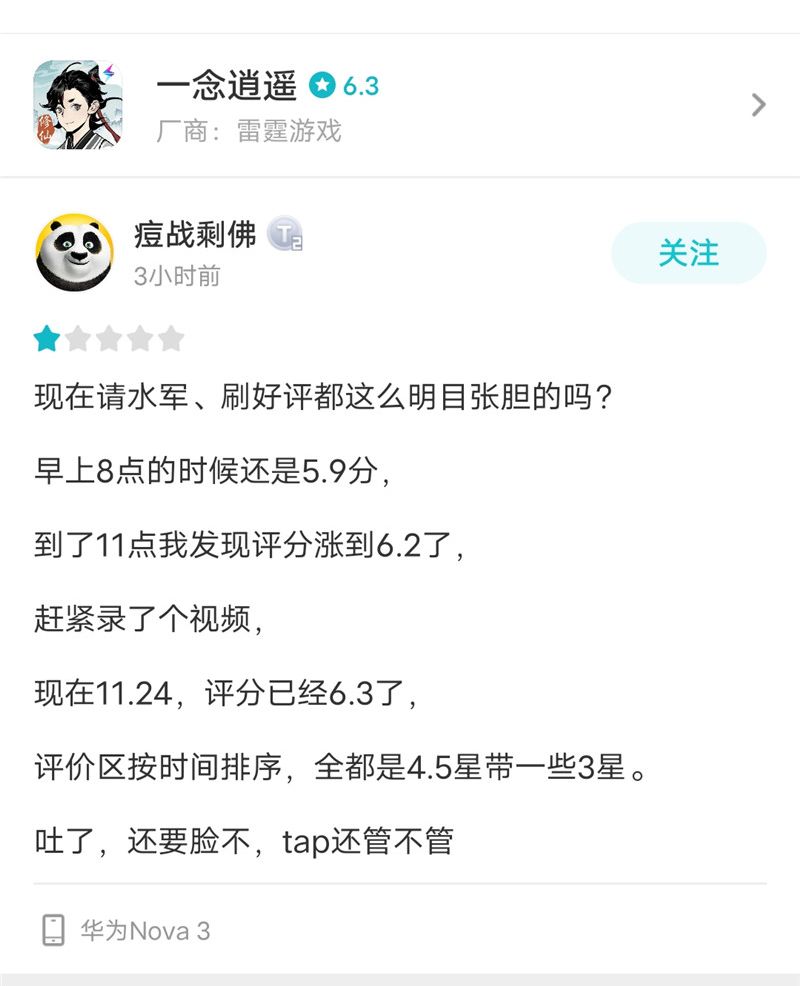Open the 一念逍遥 game icon

point(82,102)
